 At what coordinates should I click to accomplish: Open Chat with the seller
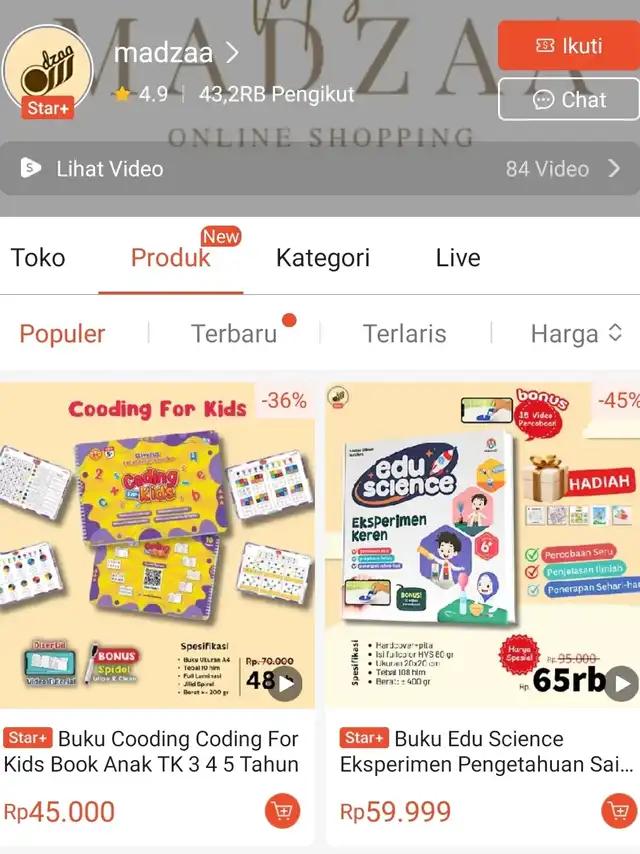(x=568, y=99)
